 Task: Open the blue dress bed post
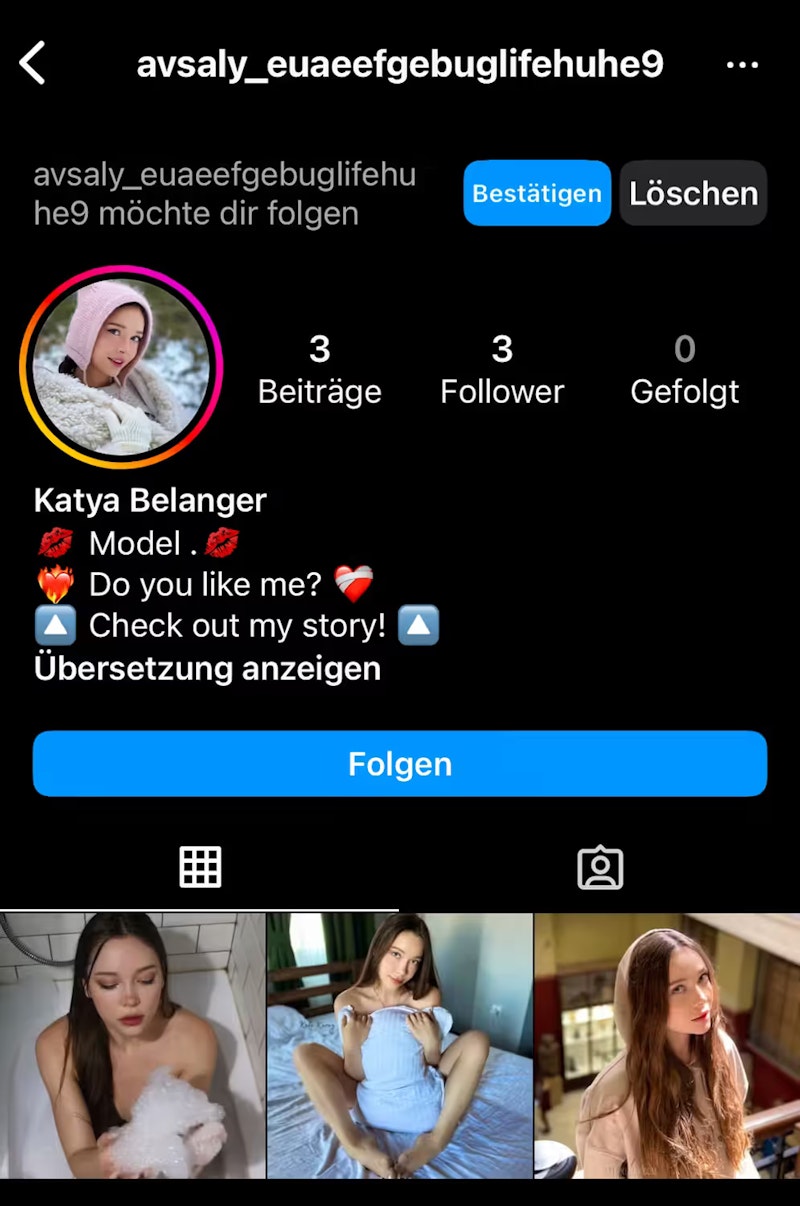[x=400, y=1045]
